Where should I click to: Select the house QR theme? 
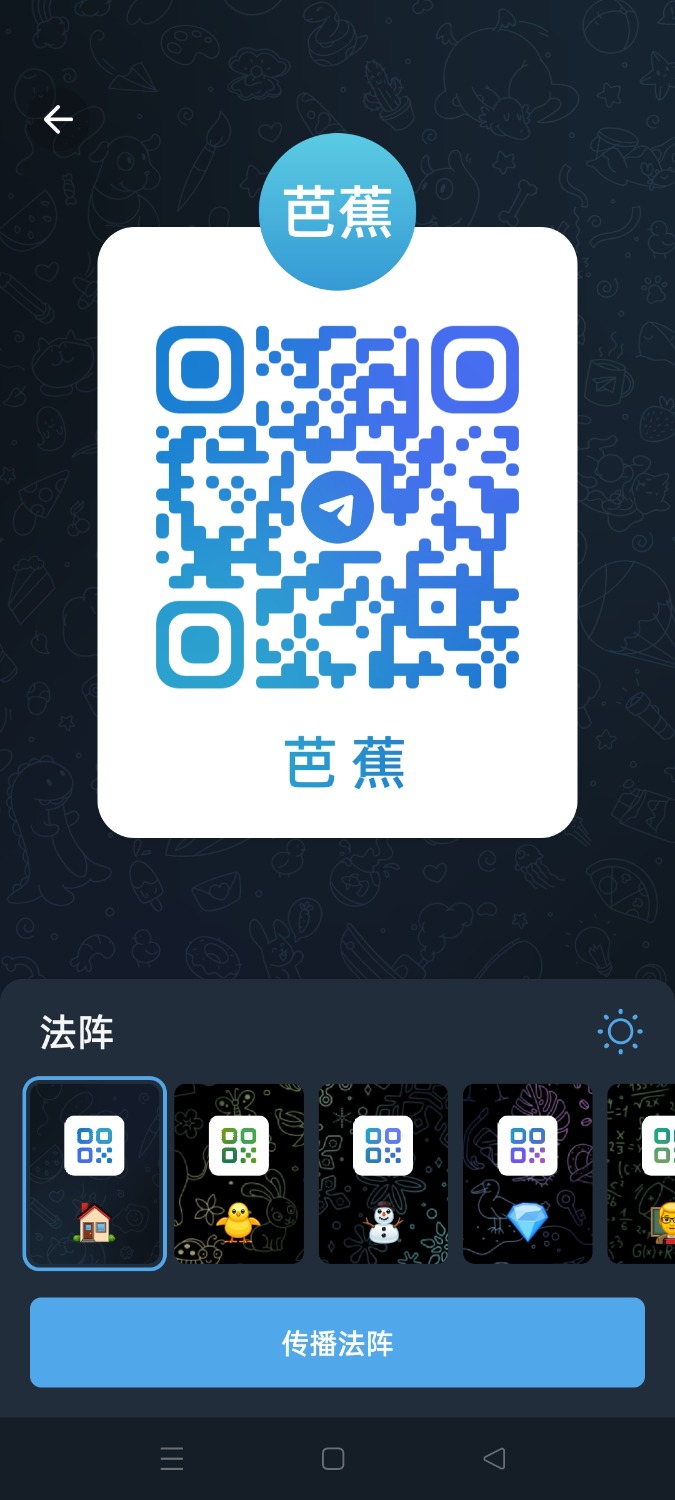coord(94,1173)
